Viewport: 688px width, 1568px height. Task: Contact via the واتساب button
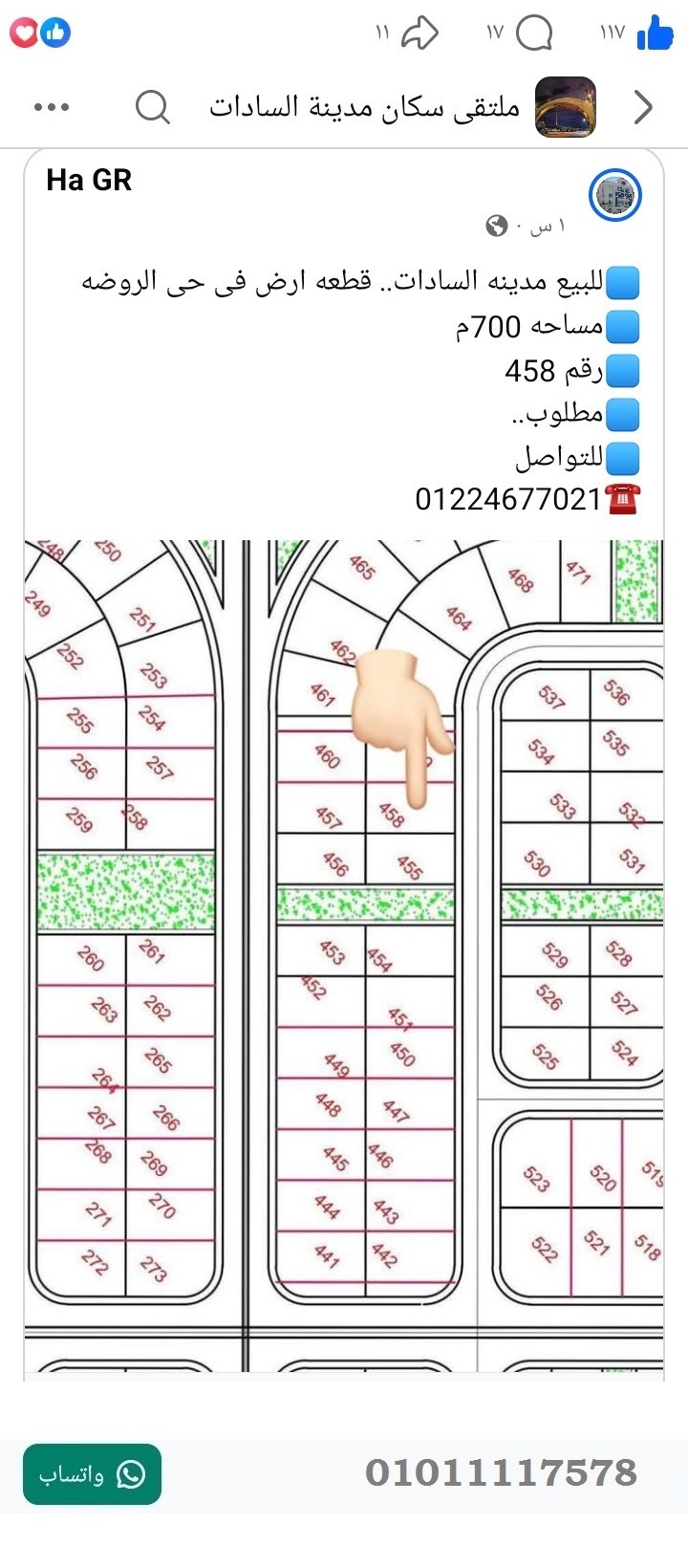(x=92, y=1473)
